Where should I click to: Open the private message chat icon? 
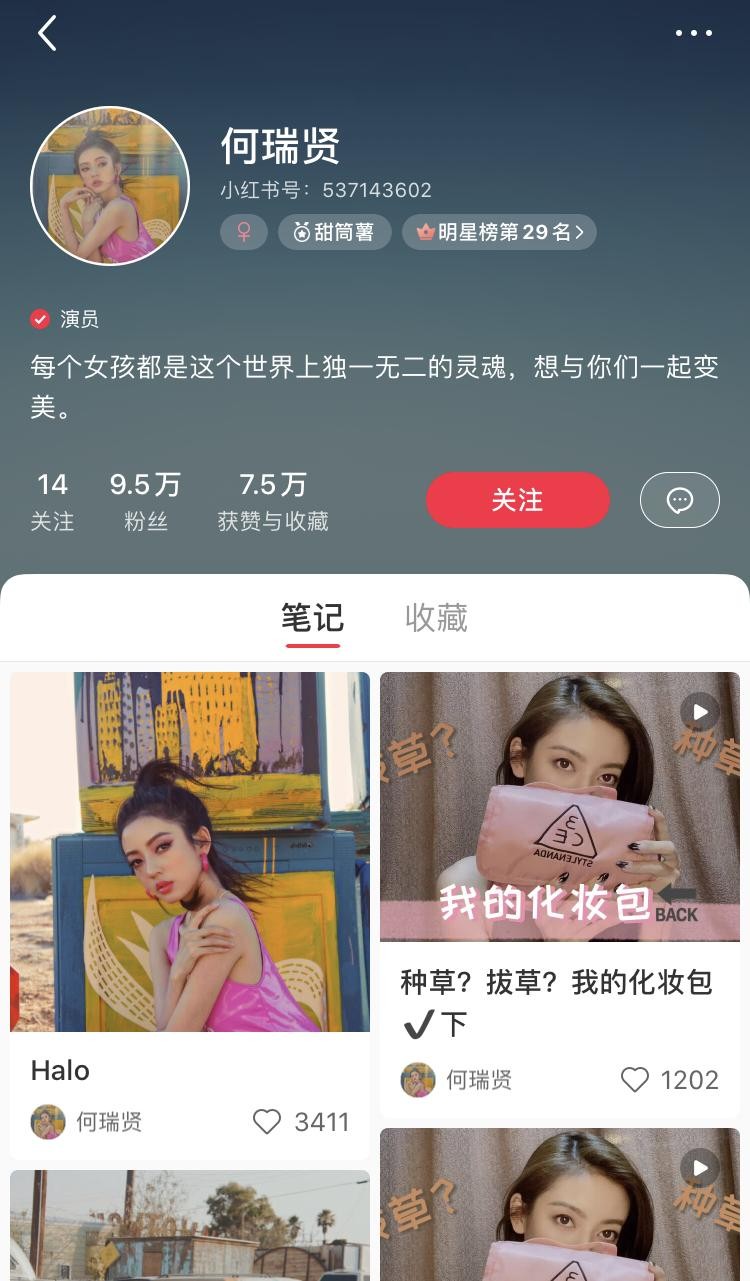[x=679, y=500]
